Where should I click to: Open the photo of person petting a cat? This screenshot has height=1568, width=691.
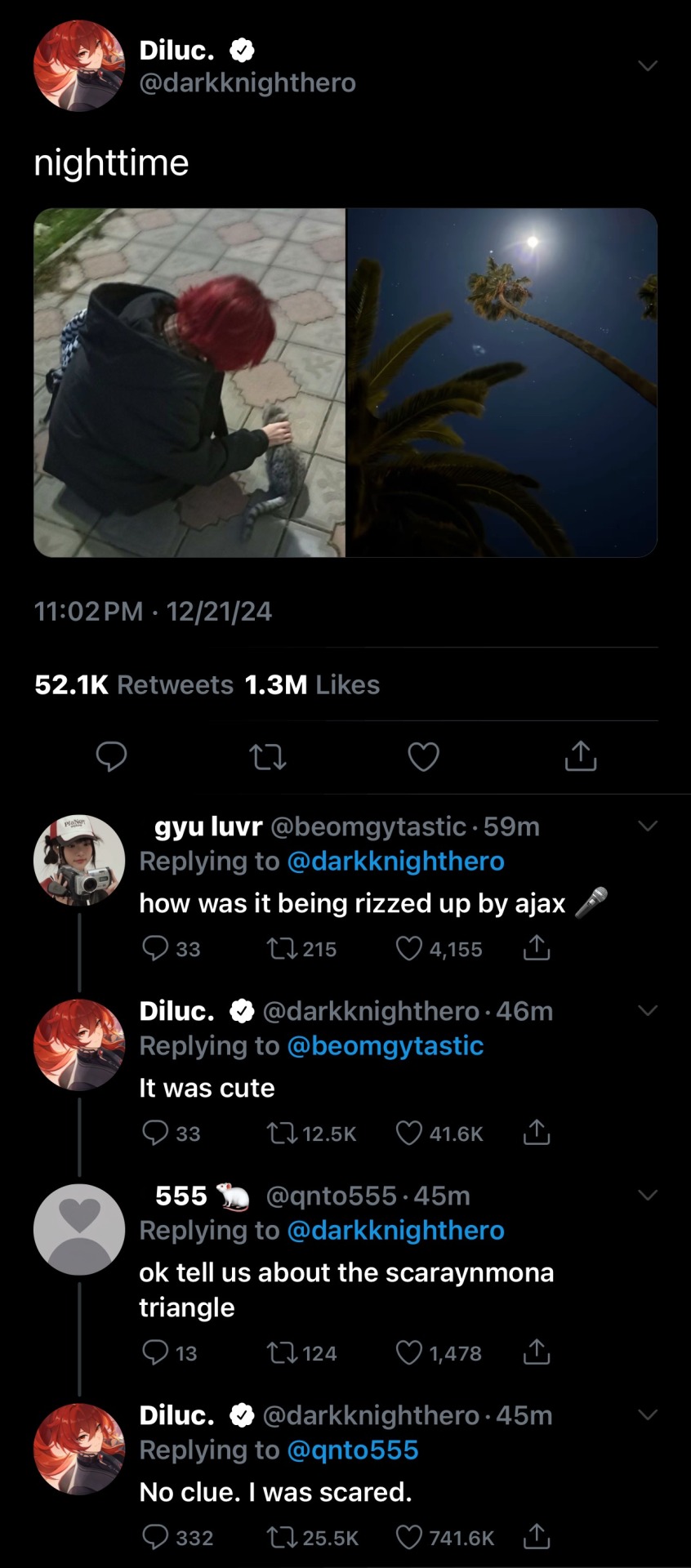click(x=189, y=382)
